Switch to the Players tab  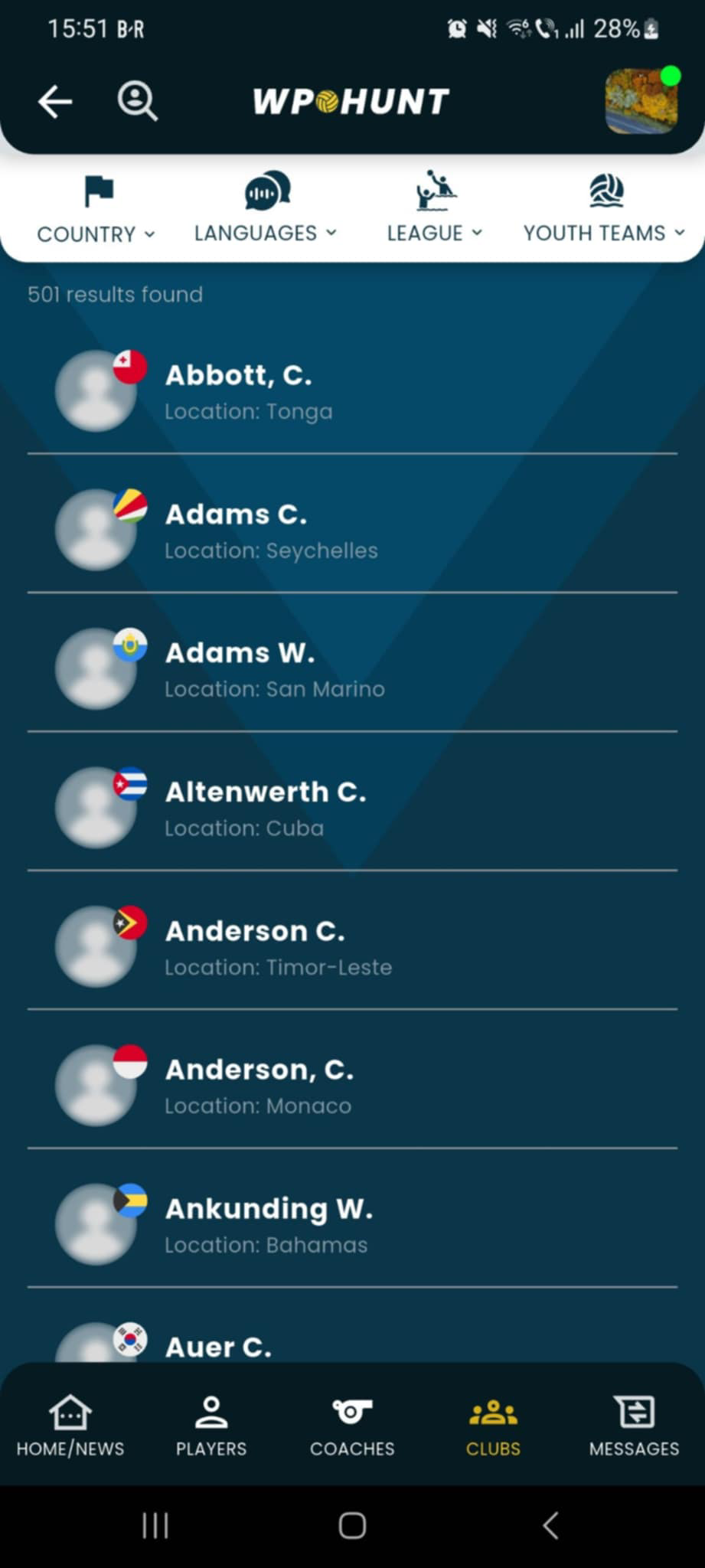[x=211, y=1425]
